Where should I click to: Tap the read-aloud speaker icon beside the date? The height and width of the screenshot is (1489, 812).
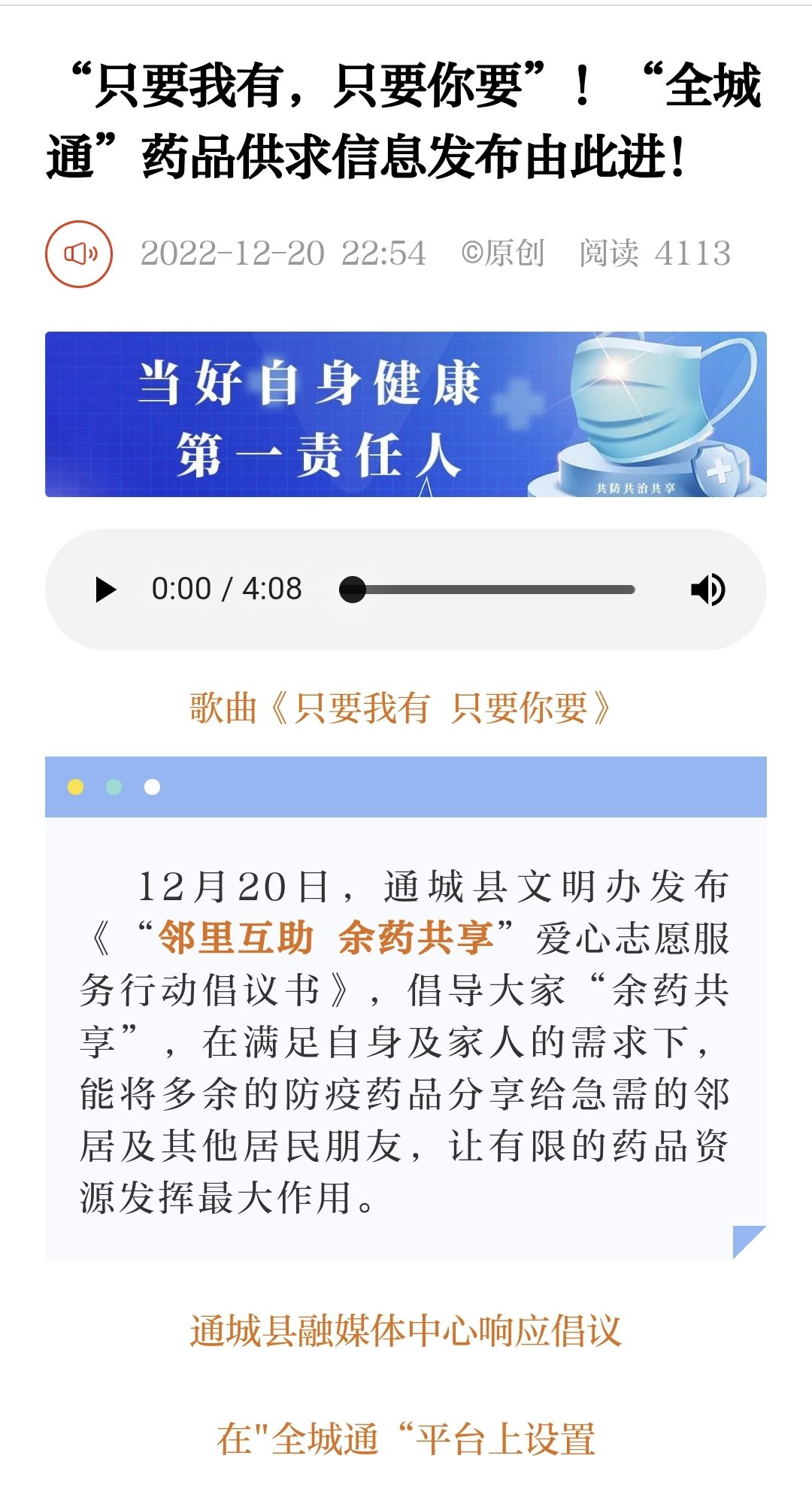click(79, 253)
